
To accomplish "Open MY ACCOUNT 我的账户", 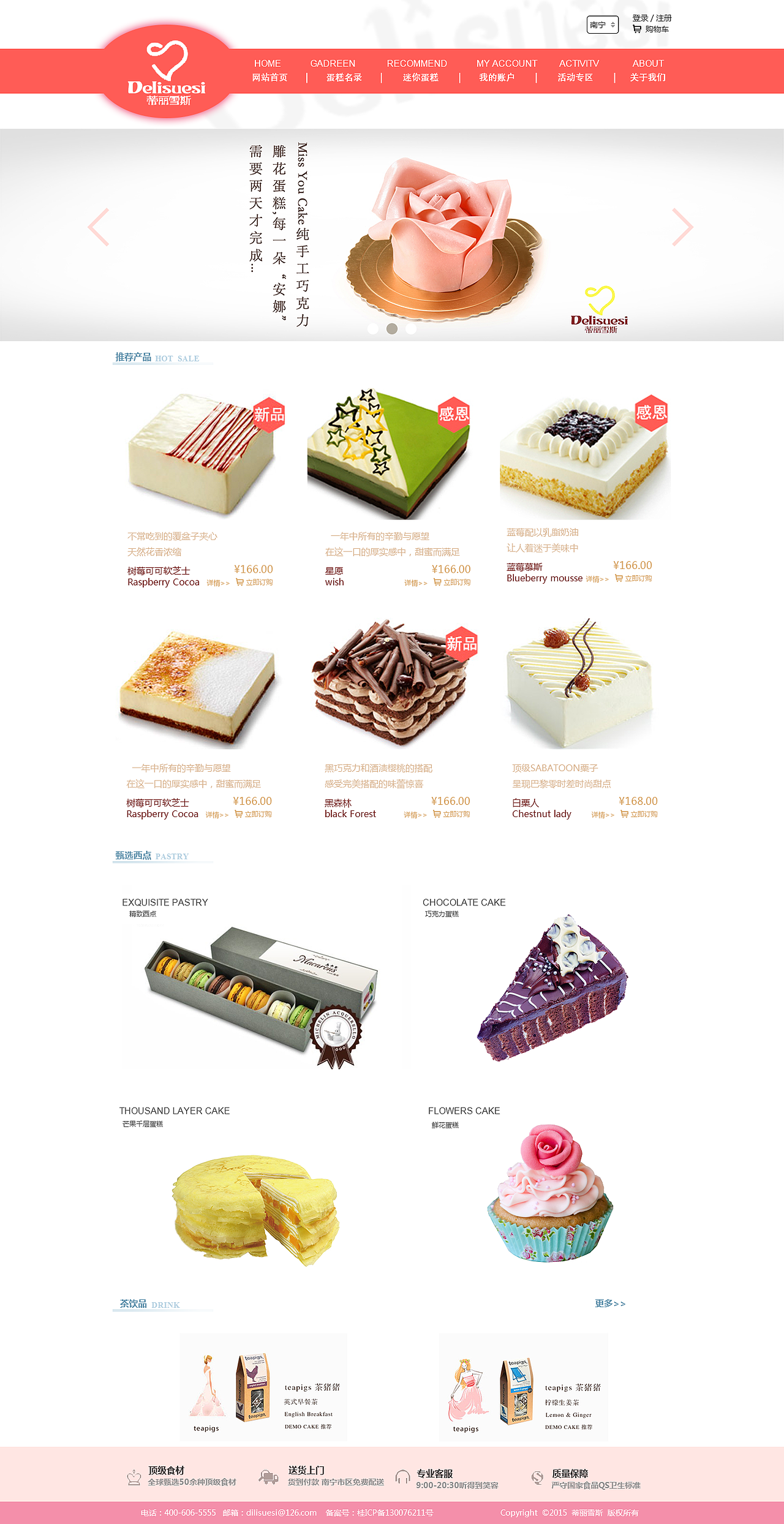I will 506,70.
